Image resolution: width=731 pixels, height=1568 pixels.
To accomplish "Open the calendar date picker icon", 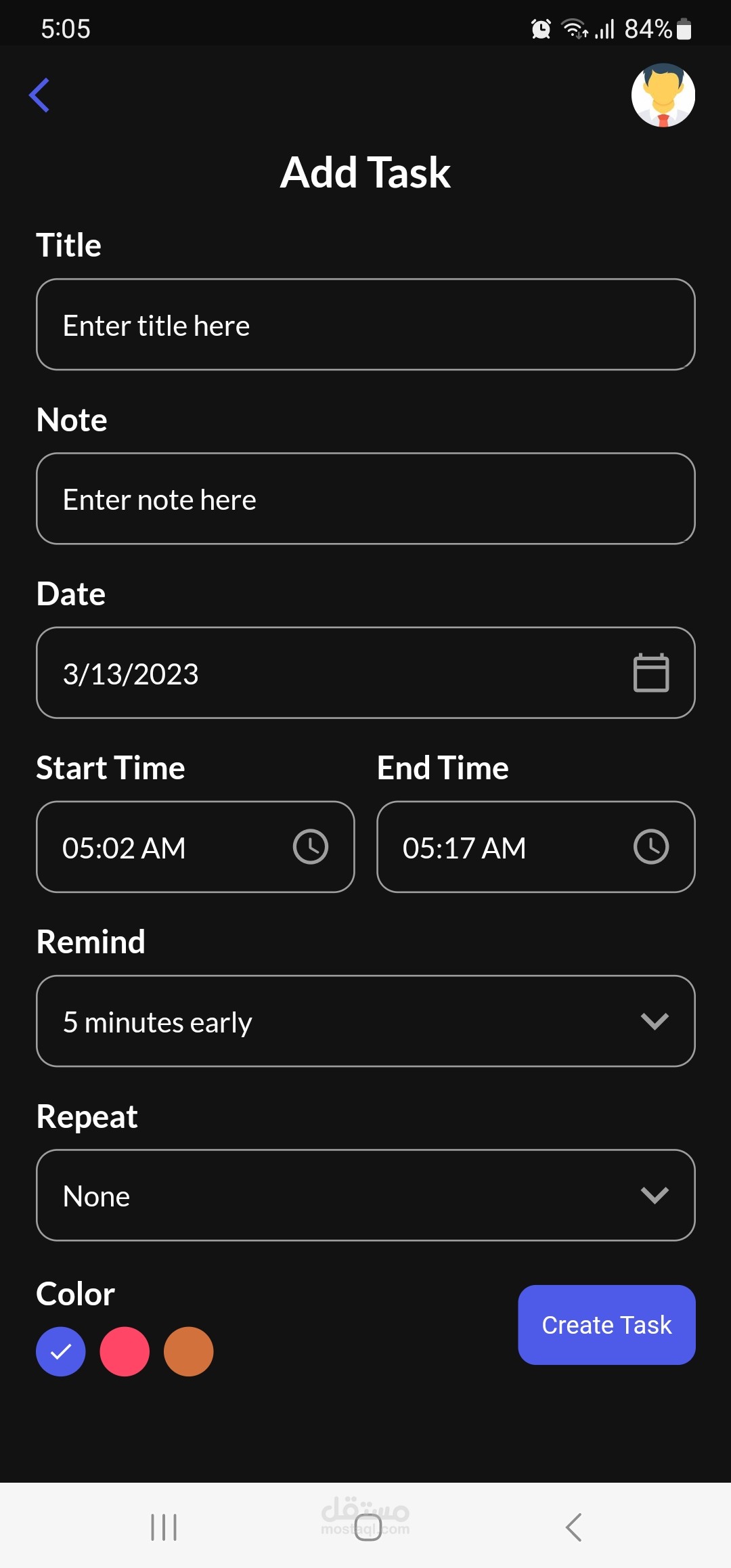I will (x=651, y=673).
